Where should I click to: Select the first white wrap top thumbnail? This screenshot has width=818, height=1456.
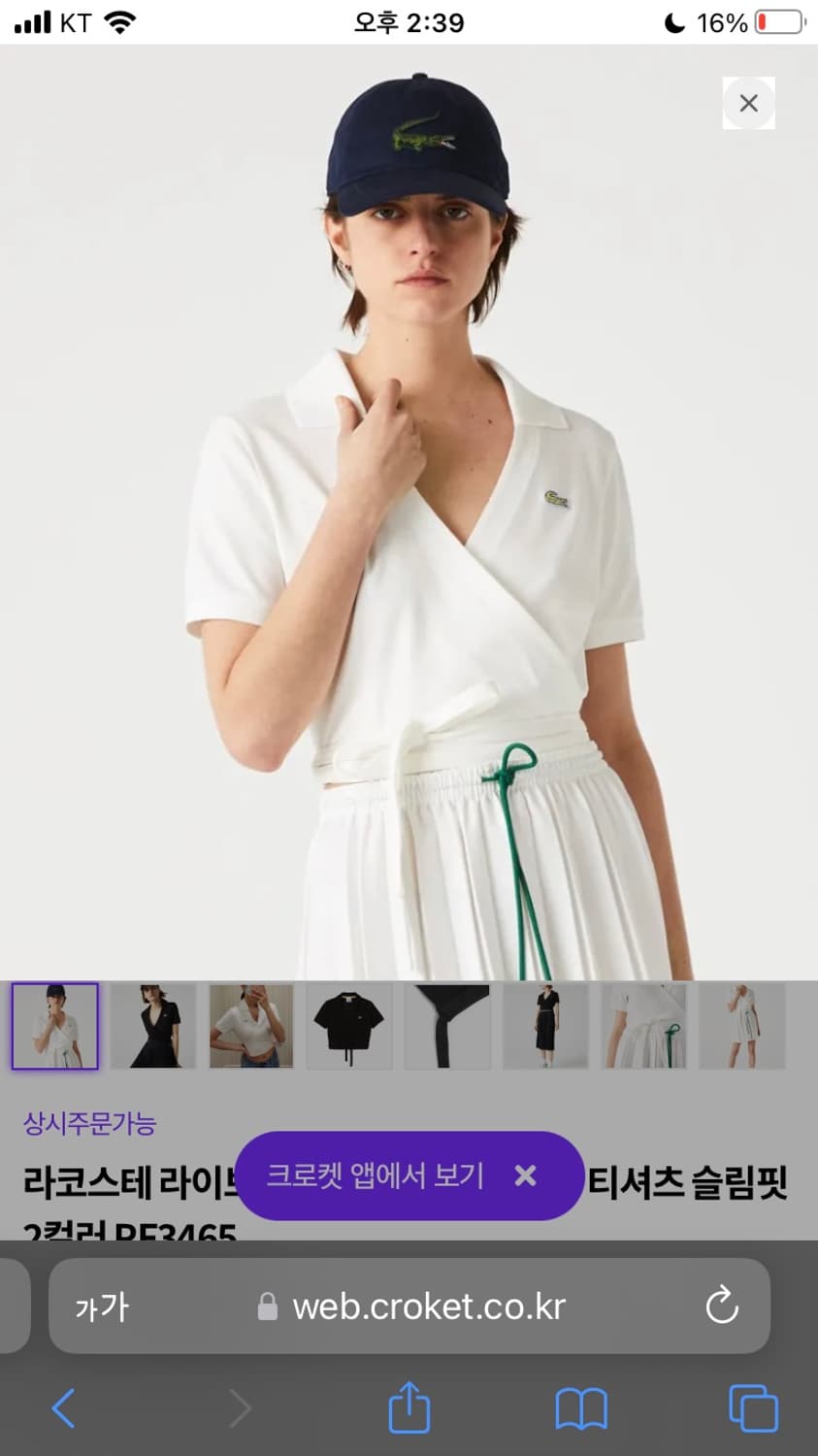tap(54, 1026)
